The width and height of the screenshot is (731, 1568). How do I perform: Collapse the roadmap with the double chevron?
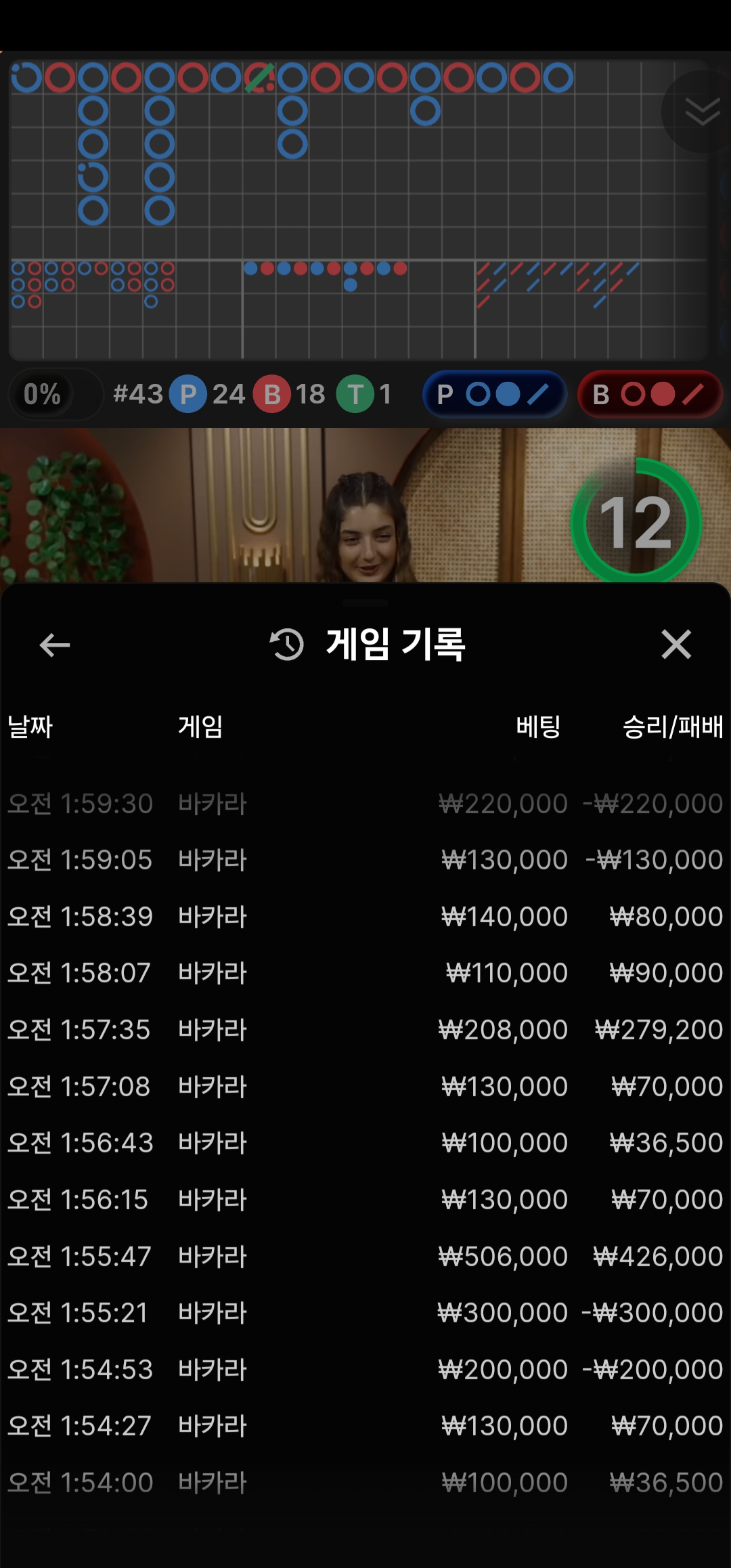pyautogui.click(x=701, y=112)
